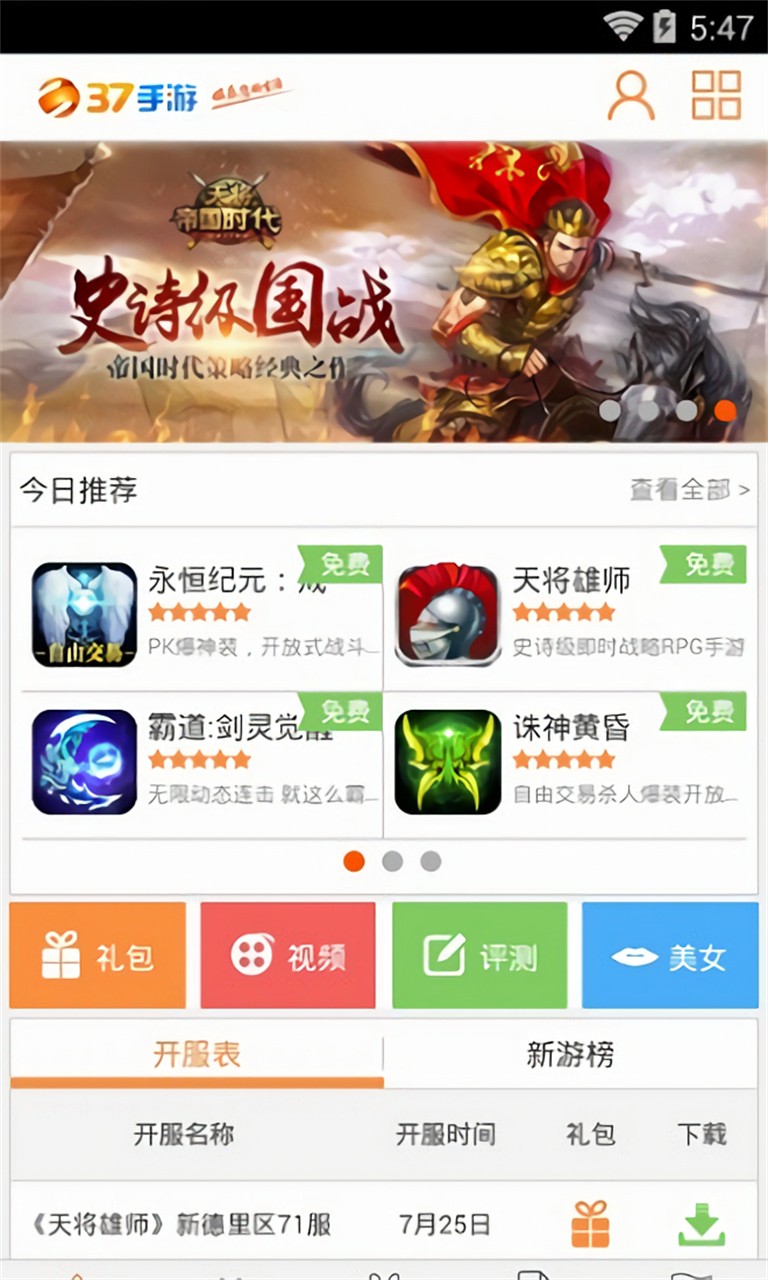Open the user profile icon

point(631,96)
